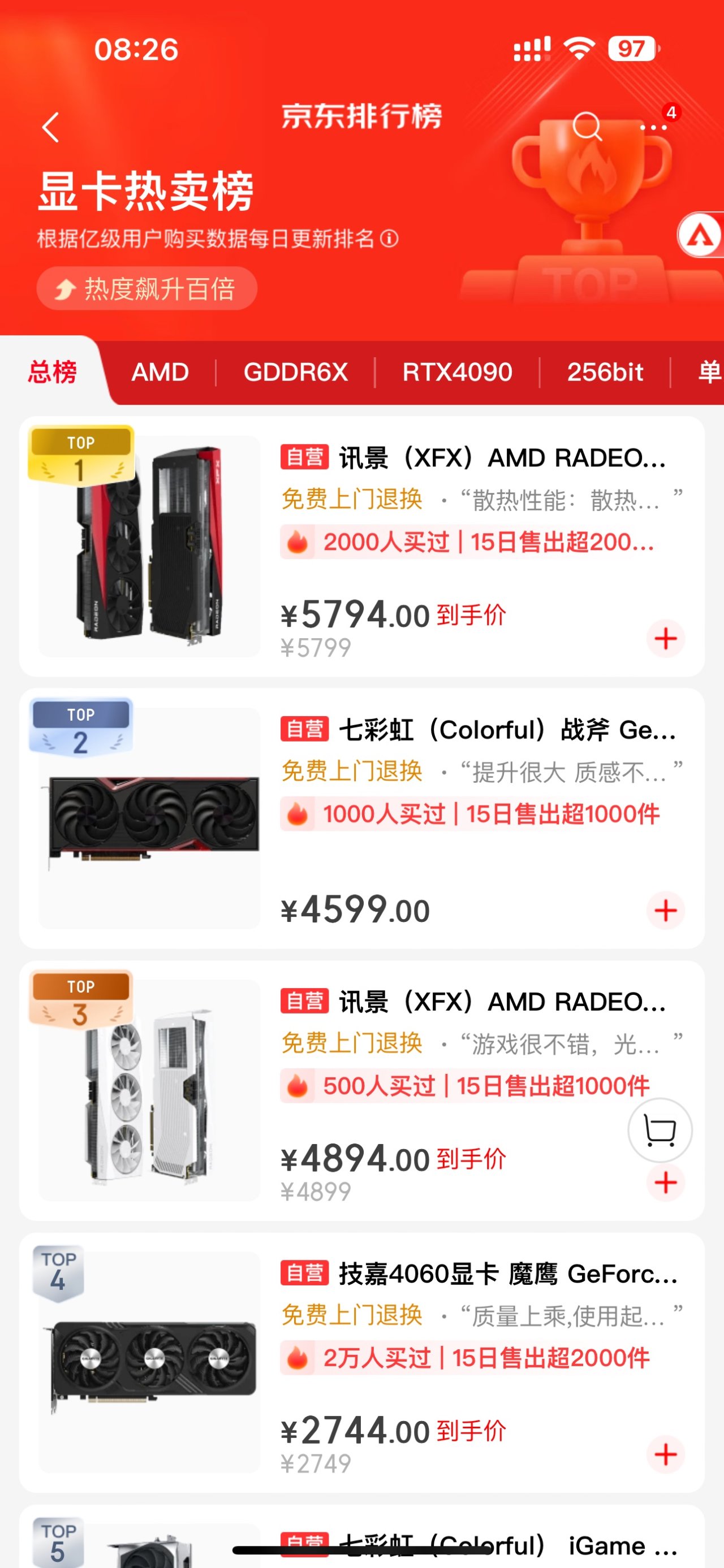The image size is (724, 1568).
Task: Open the TOP 3 XFX card priced ¥4894
Action: click(472, 1002)
